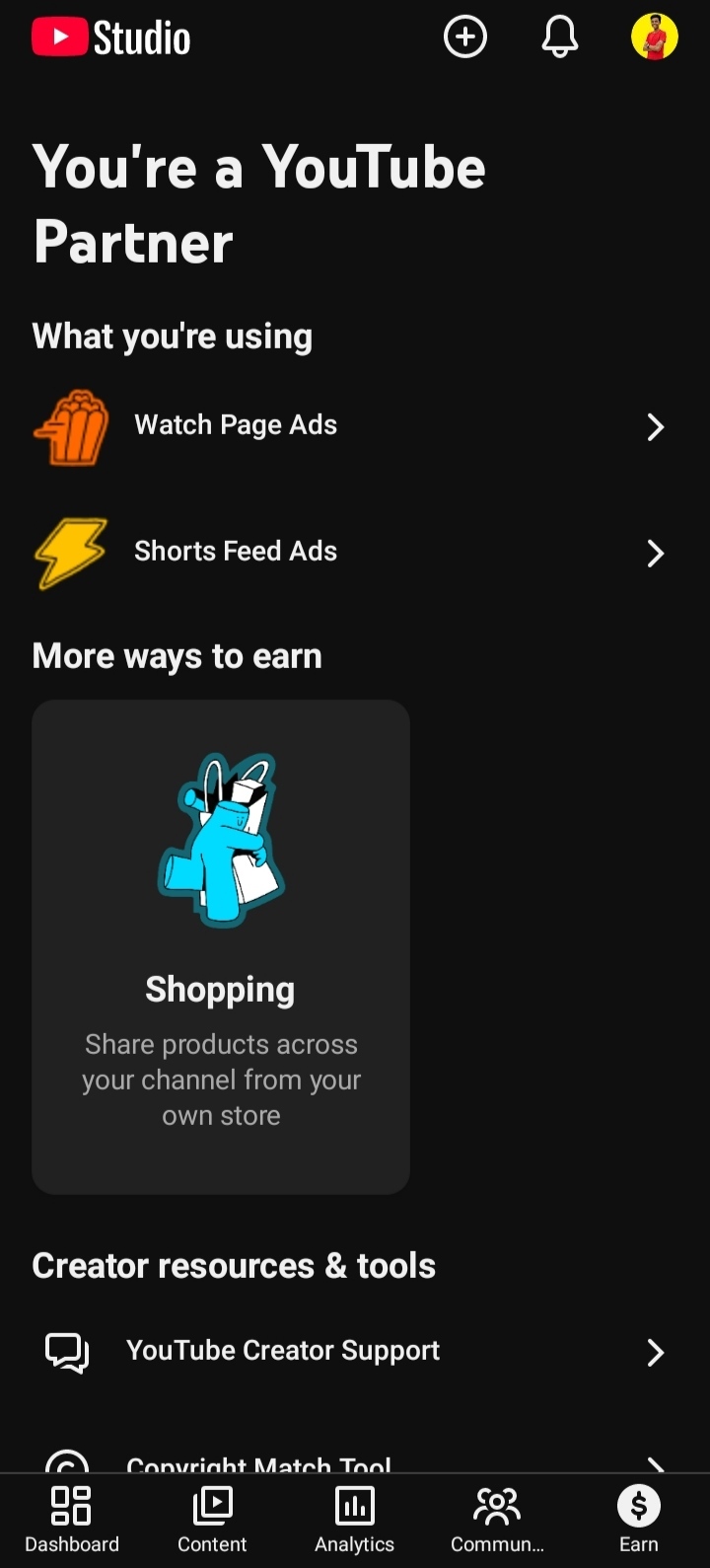Open the account profile avatar

(x=655, y=37)
